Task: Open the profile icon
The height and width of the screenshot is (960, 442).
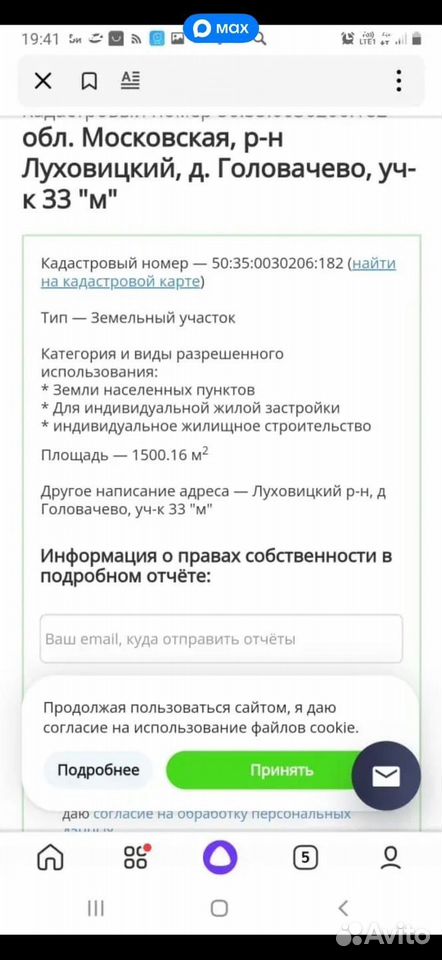Action: [390, 858]
